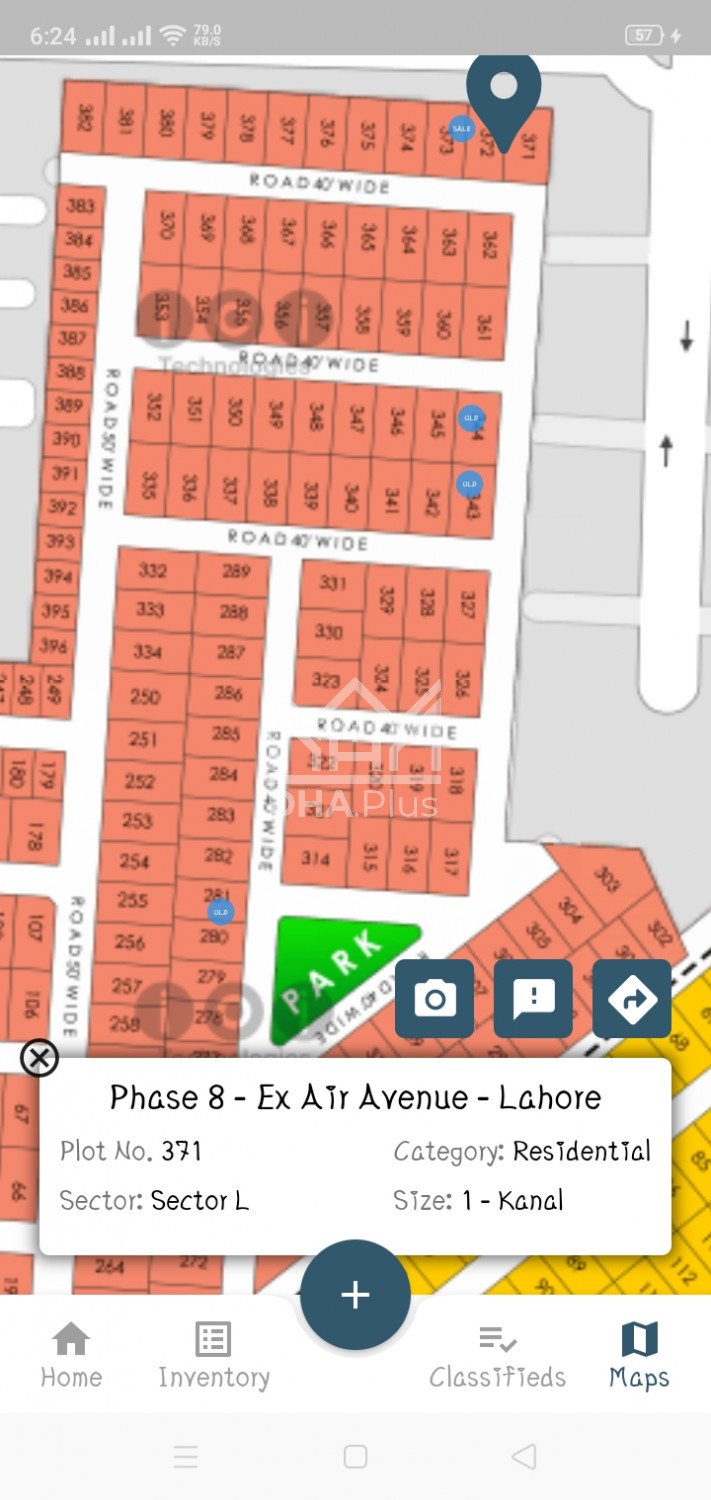Close the plot info card
The image size is (711, 1500).
(39, 1057)
